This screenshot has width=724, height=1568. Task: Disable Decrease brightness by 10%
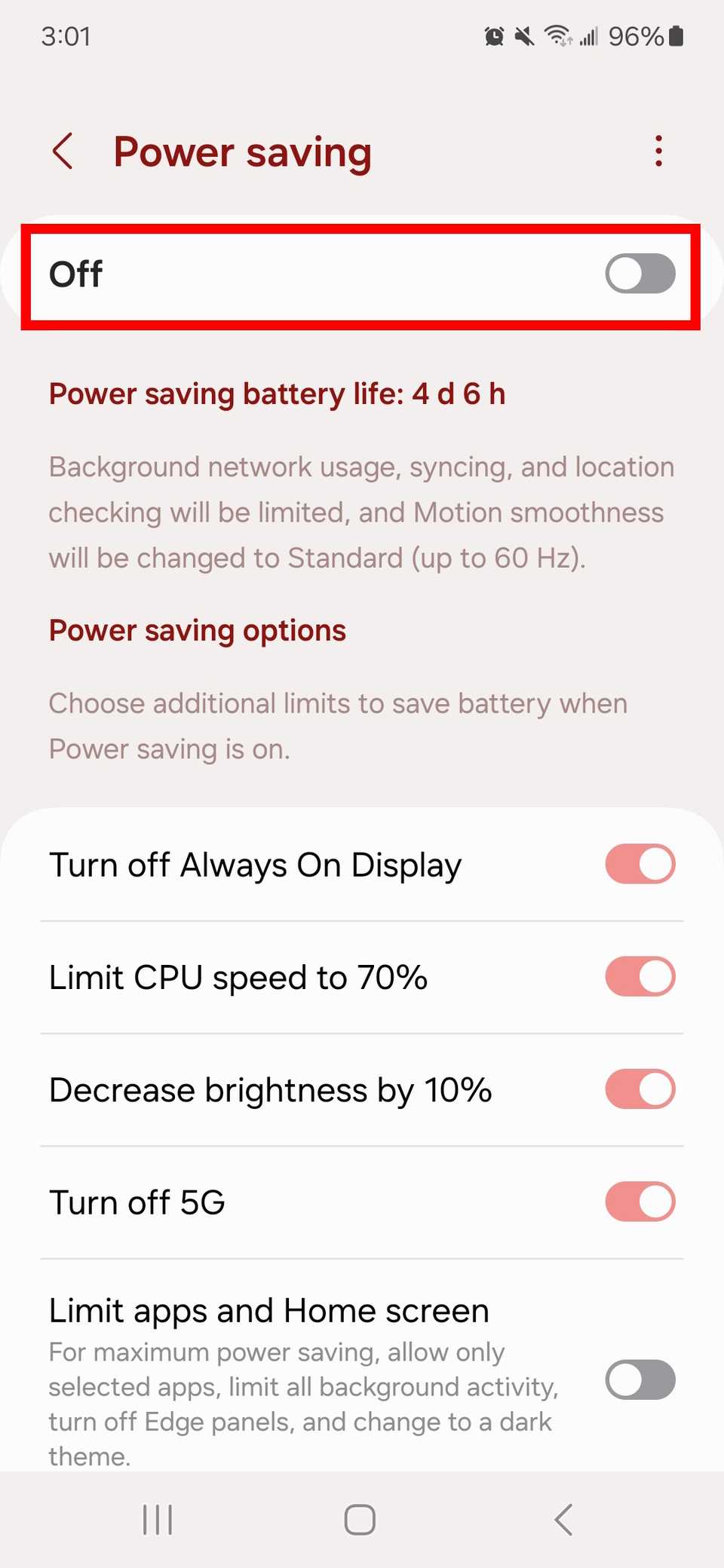point(640,1089)
